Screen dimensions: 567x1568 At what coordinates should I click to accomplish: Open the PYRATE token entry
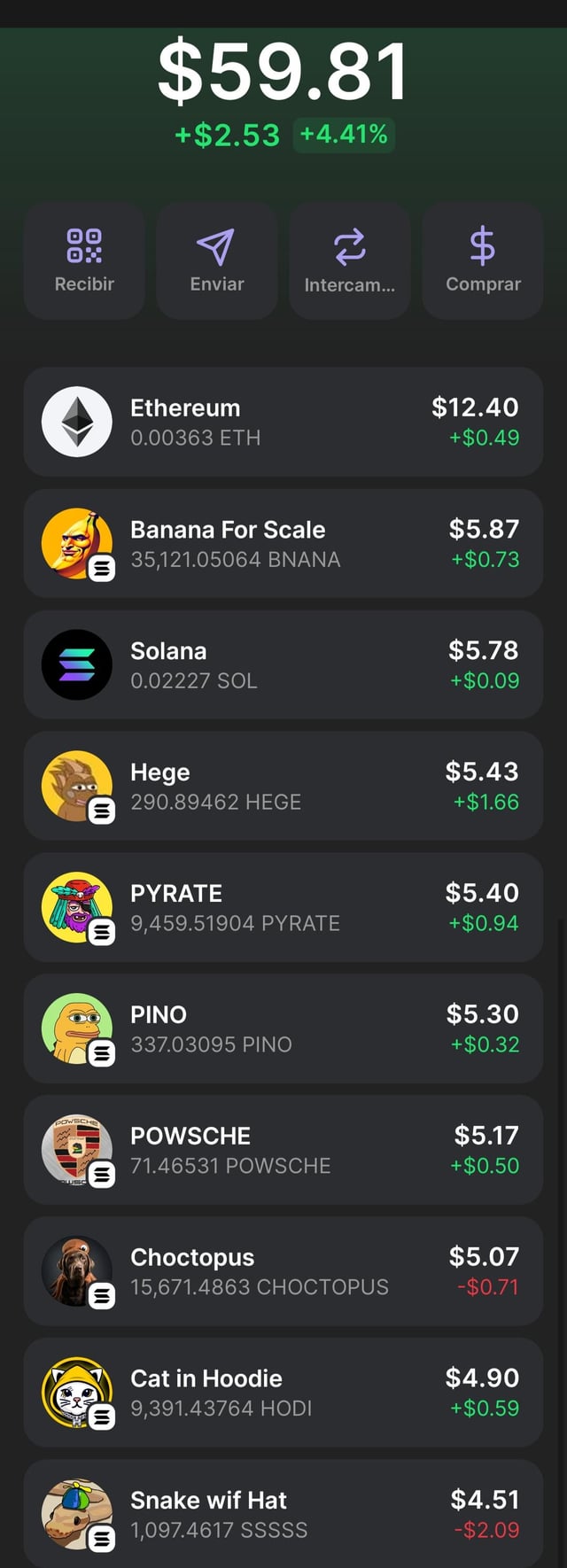pos(283,907)
